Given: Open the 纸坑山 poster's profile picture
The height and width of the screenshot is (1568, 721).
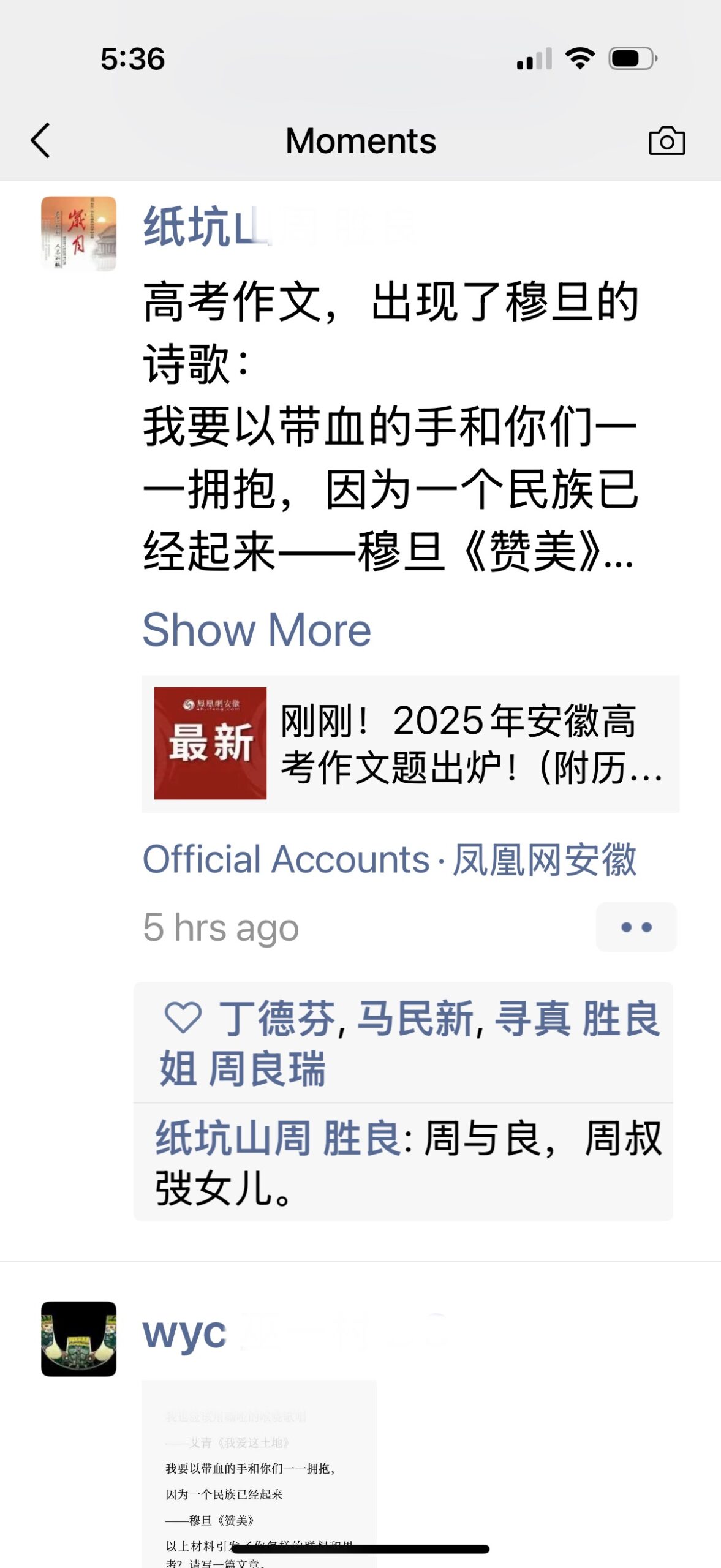Looking at the screenshot, I should [x=78, y=233].
